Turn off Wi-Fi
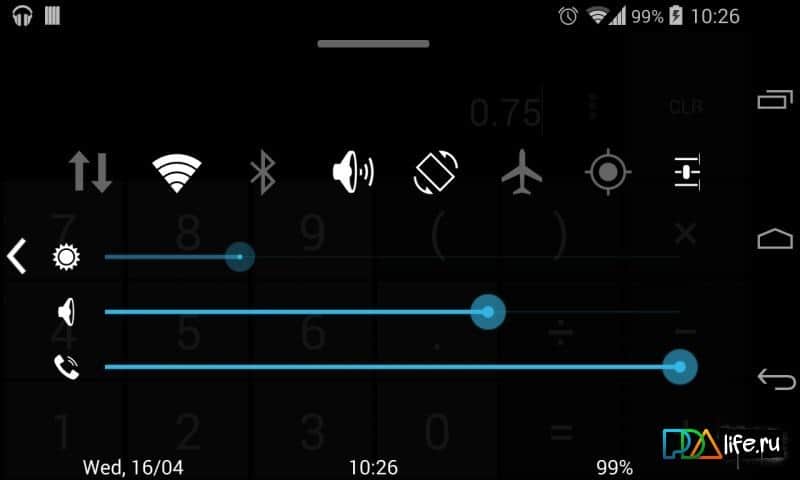 pyautogui.click(x=176, y=172)
